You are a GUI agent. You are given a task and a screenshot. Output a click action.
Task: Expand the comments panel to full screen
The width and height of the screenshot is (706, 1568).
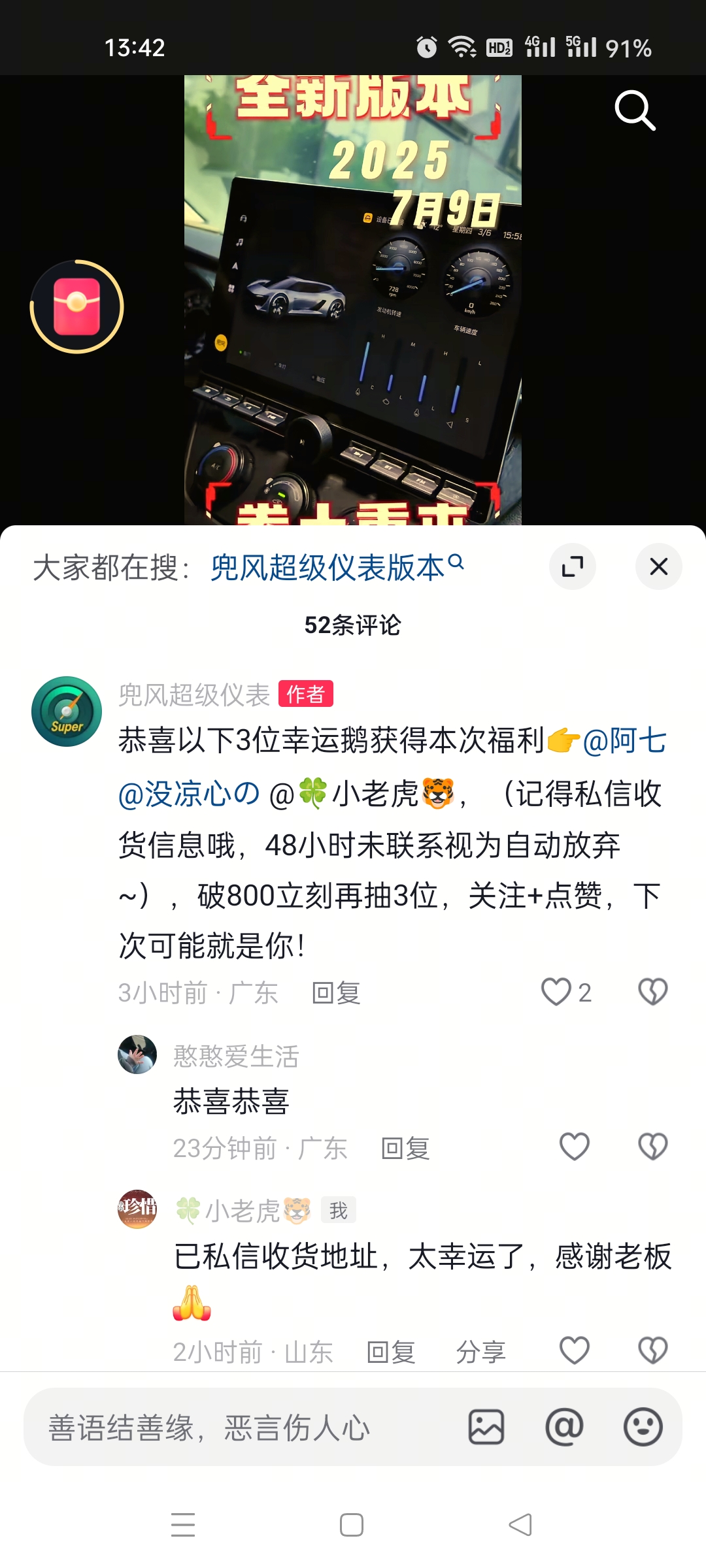tap(573, 566)
